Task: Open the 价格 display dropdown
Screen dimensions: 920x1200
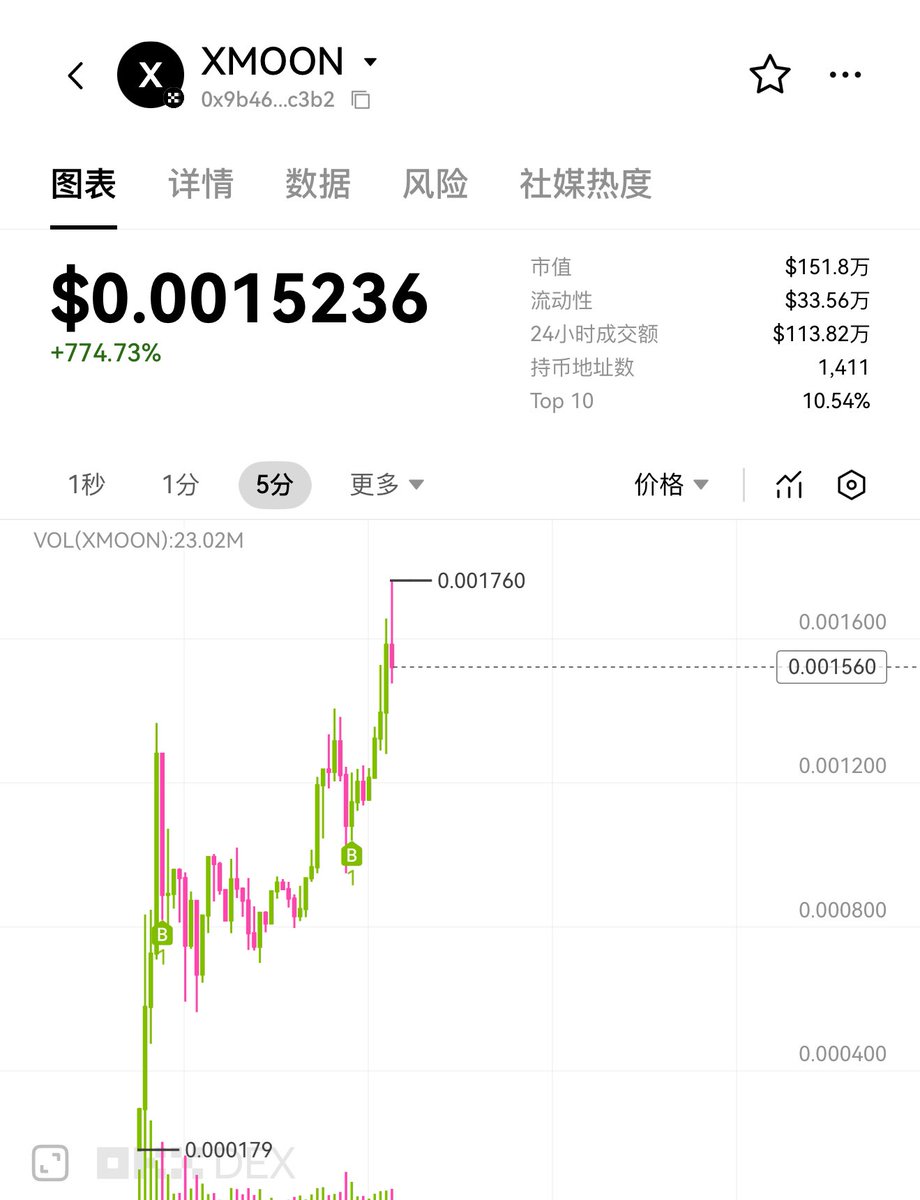Action: [x=671, y=485]
